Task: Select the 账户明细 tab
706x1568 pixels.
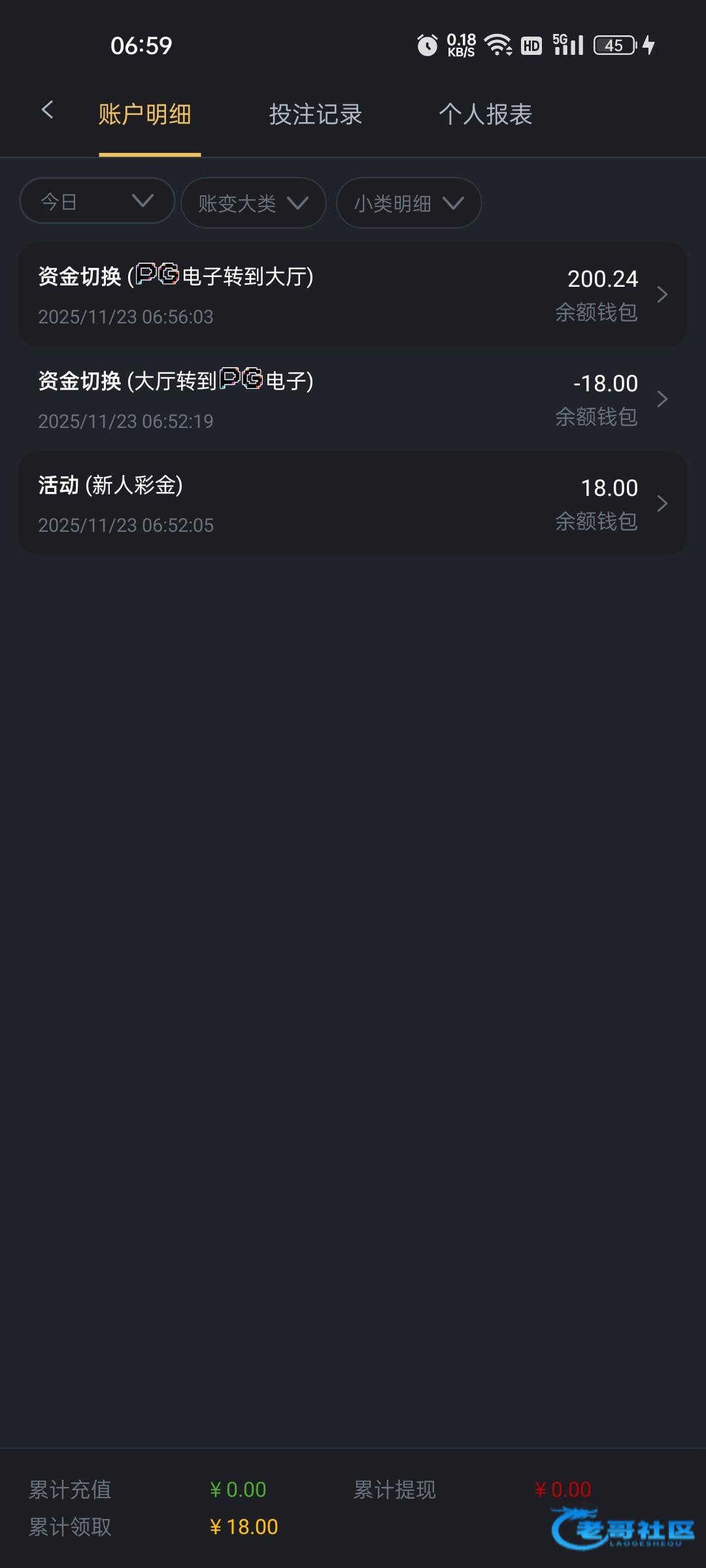Action: click(x=144, y=114)
